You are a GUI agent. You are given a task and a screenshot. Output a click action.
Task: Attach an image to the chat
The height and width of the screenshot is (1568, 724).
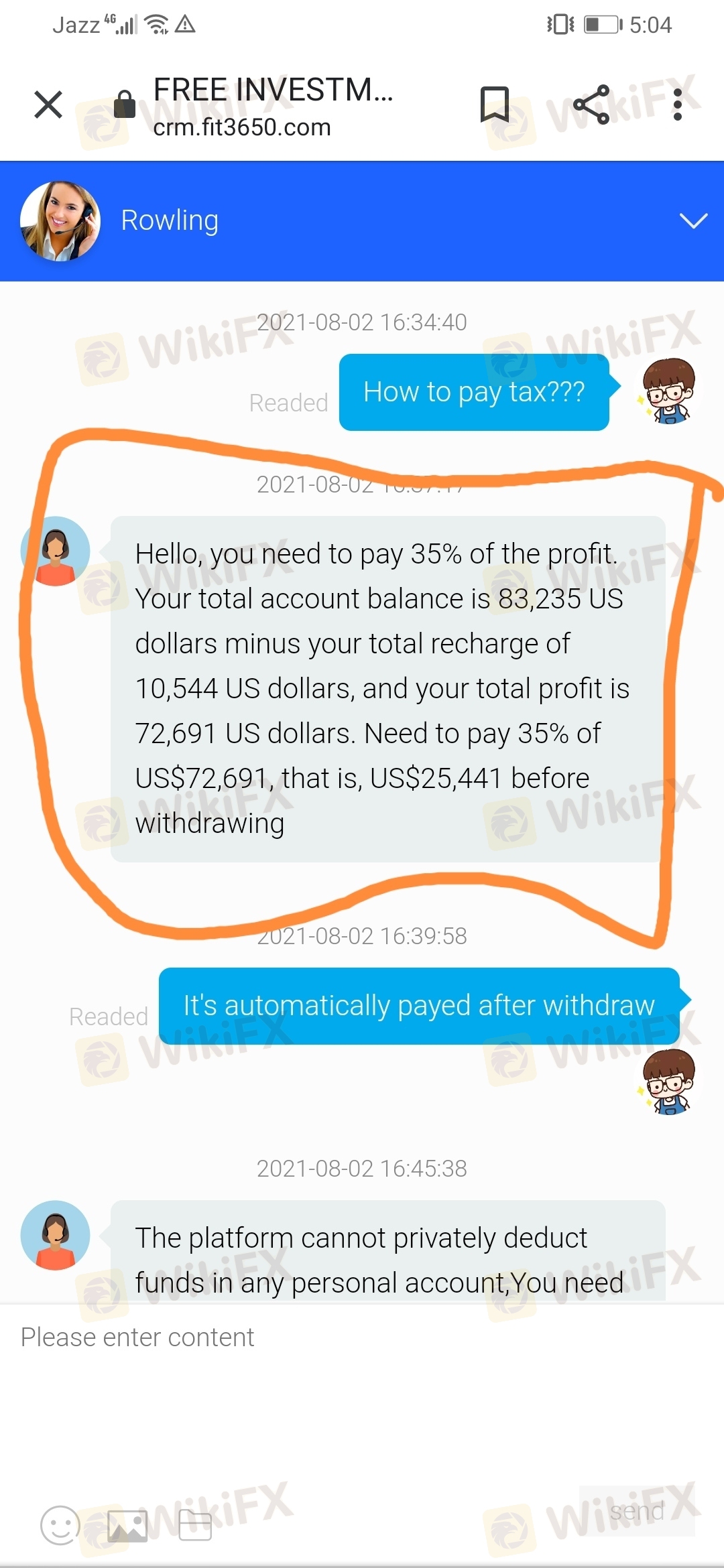click(127, 1526)
